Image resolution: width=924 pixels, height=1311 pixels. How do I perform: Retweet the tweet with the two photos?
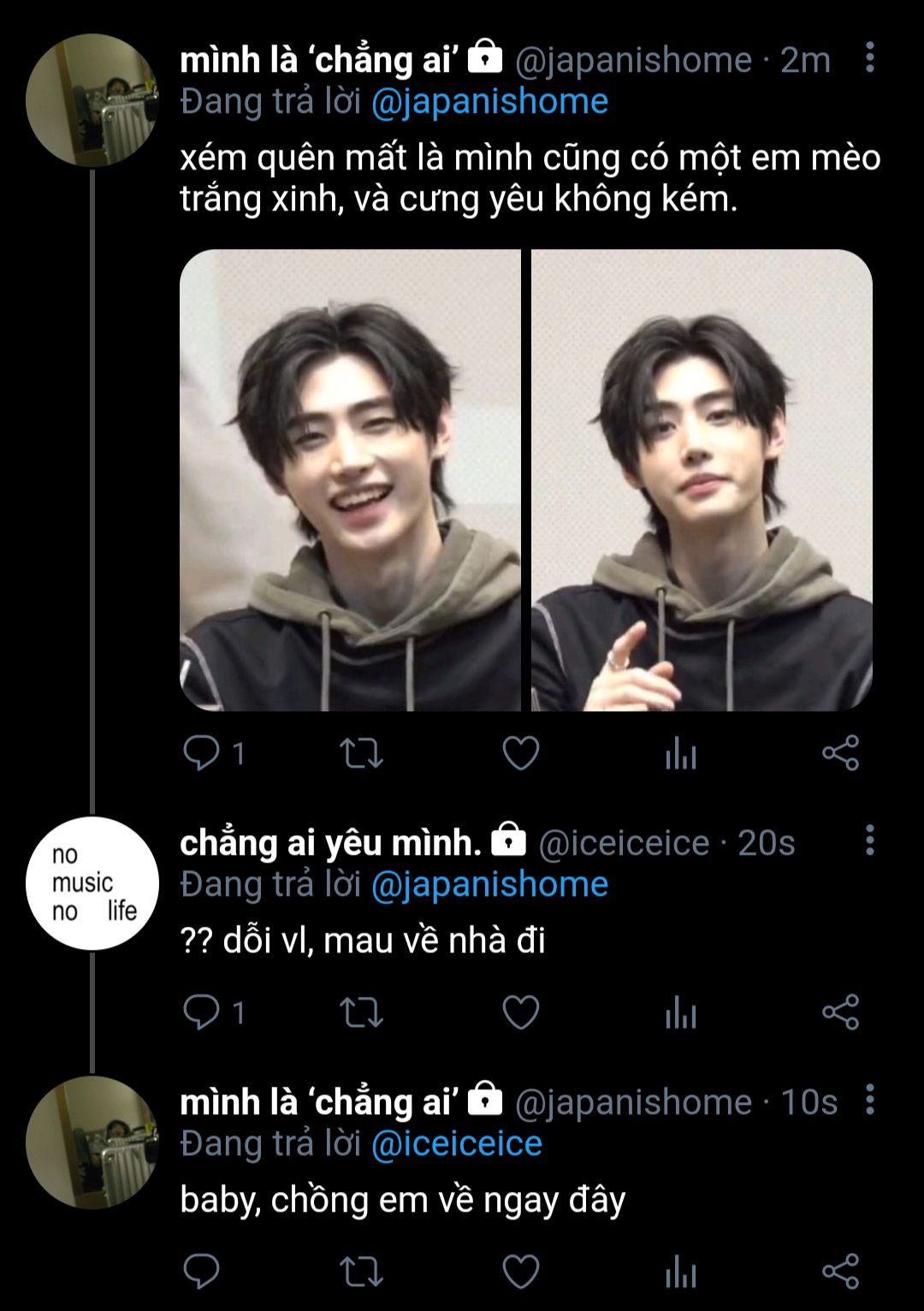[361, 753]
